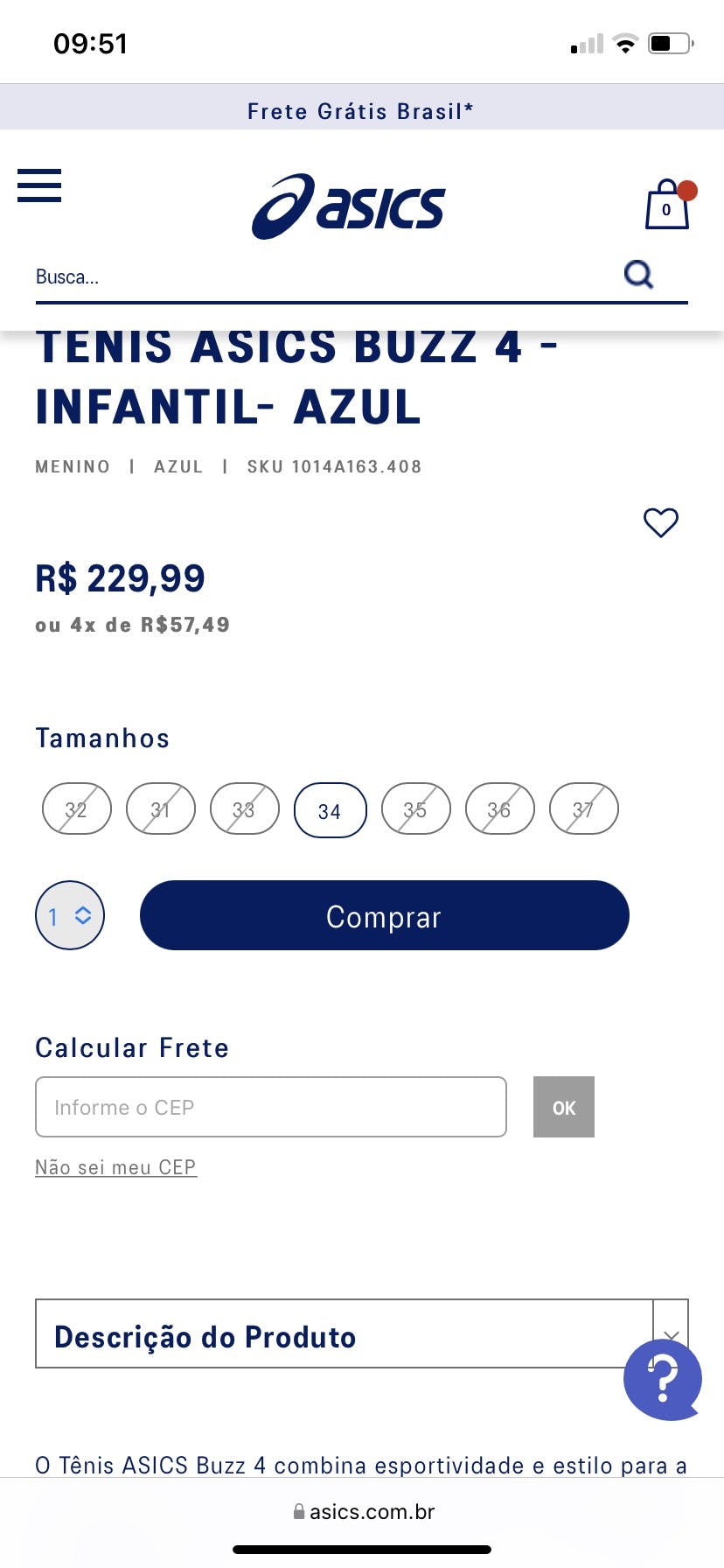Confirm CEP with the OK button
This screenshot has width=724, height=1568.
click(x=564, y=1107)
